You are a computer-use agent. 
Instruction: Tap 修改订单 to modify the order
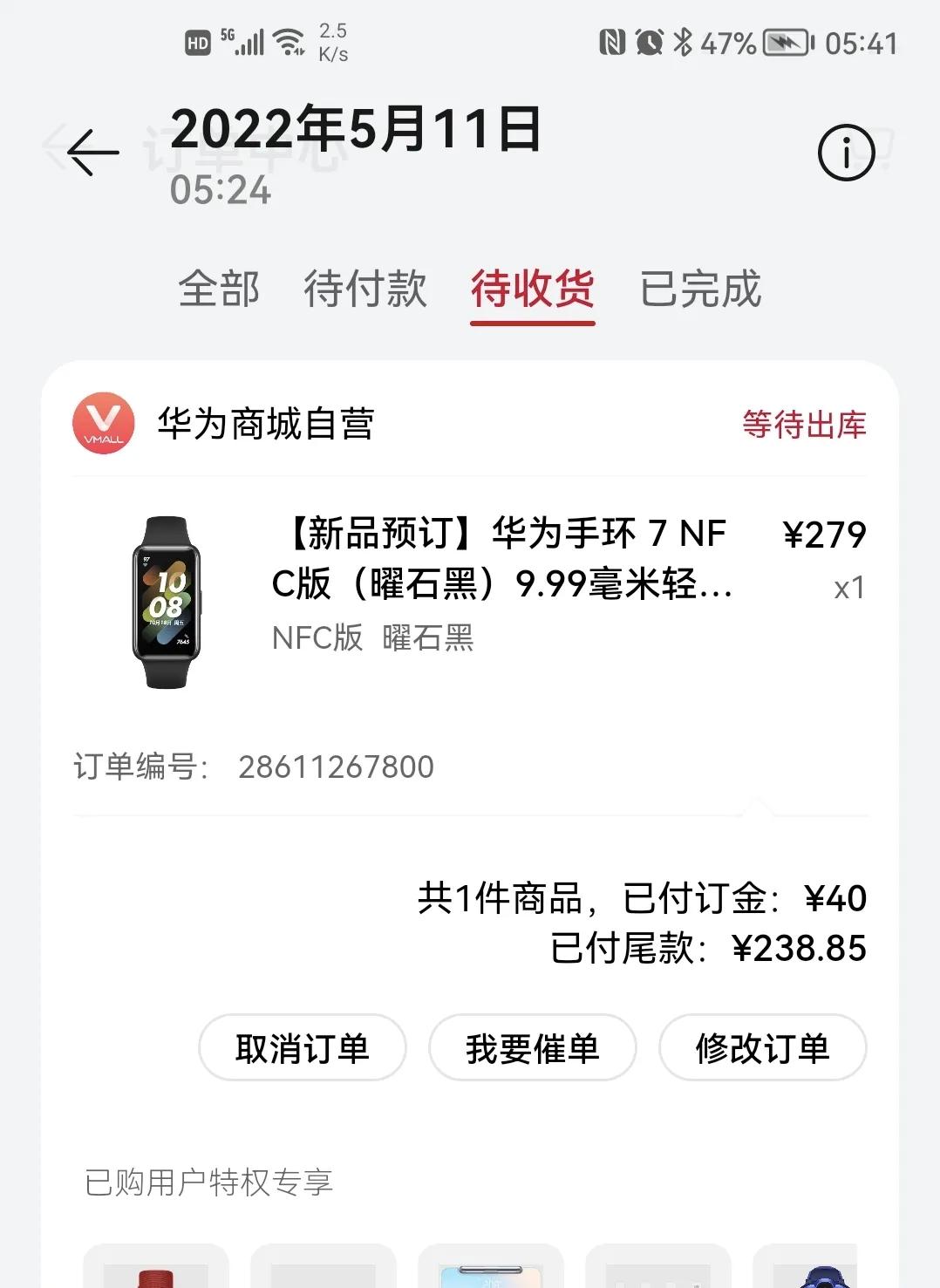click(x=762, y=1049)
